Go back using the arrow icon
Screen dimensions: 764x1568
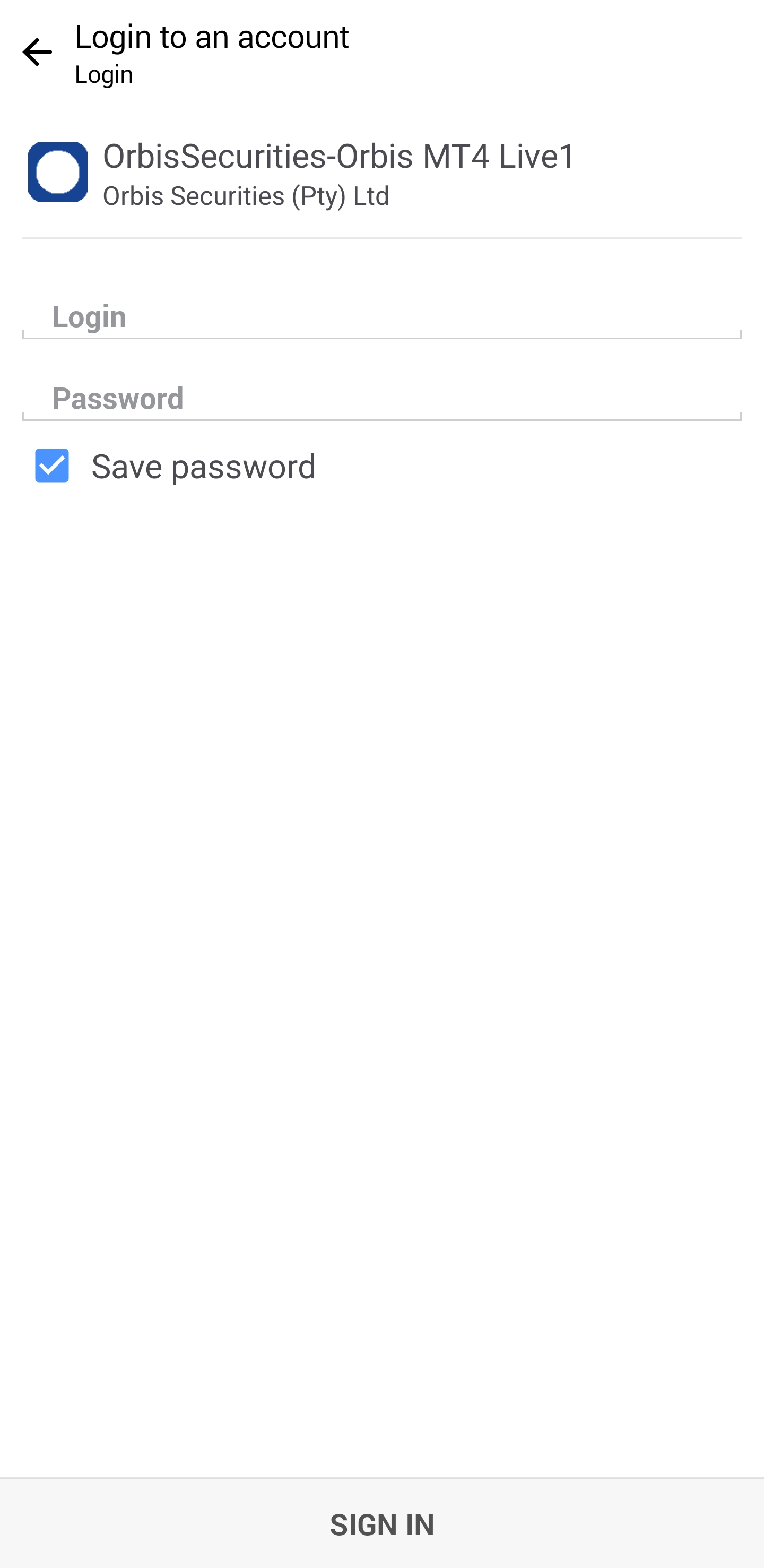coord(37,53)
